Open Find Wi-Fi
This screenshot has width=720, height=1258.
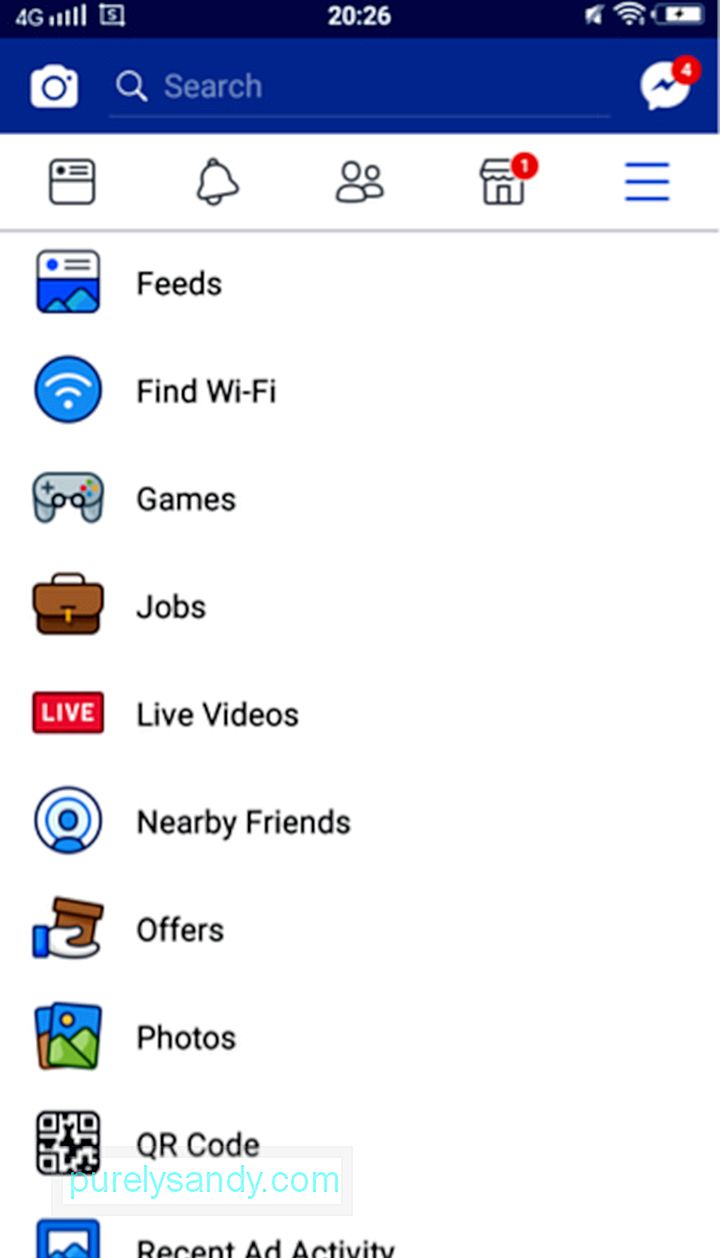click(360, 391)
